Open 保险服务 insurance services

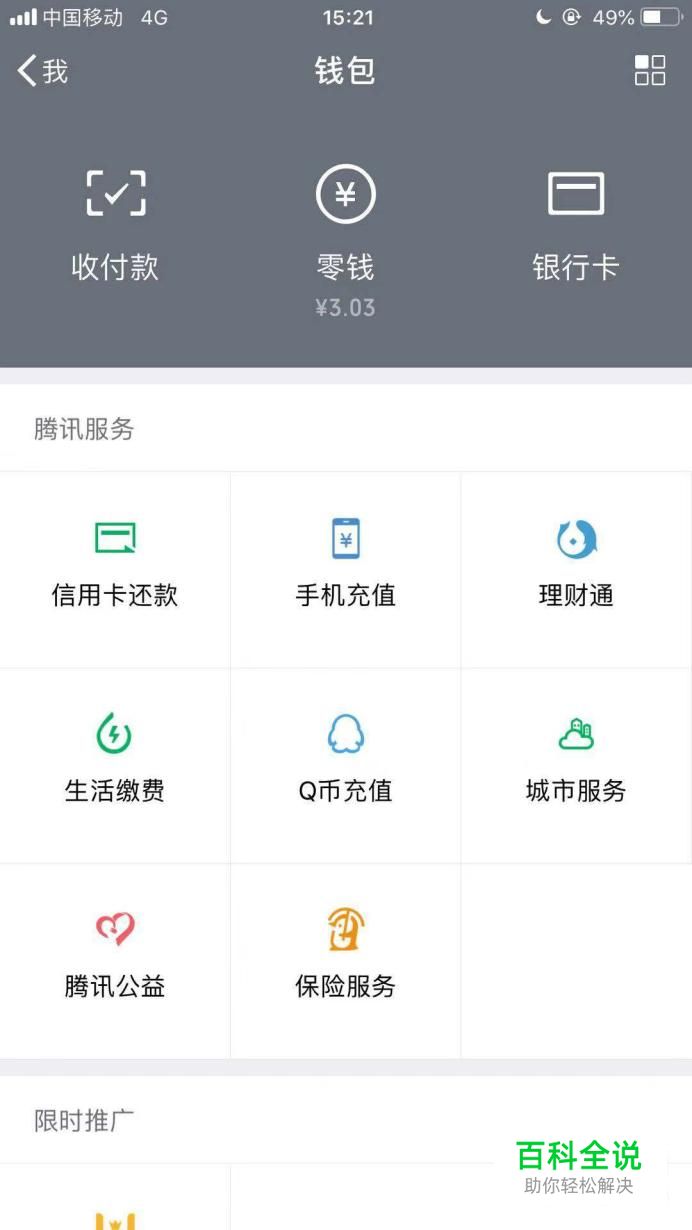(x=346, y=962)
